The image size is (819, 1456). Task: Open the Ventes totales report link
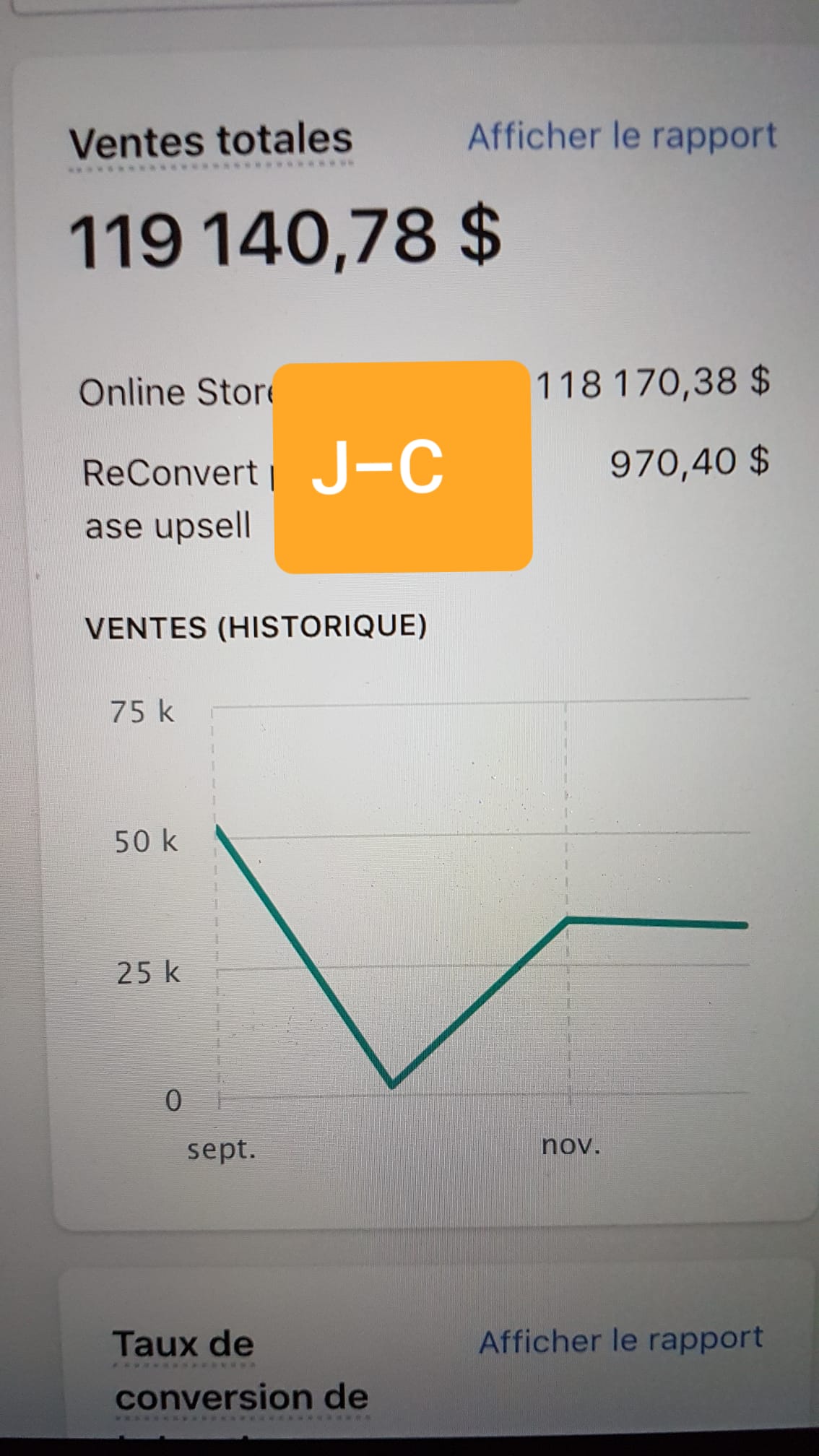pyautogui.click(x=622, y=137)
